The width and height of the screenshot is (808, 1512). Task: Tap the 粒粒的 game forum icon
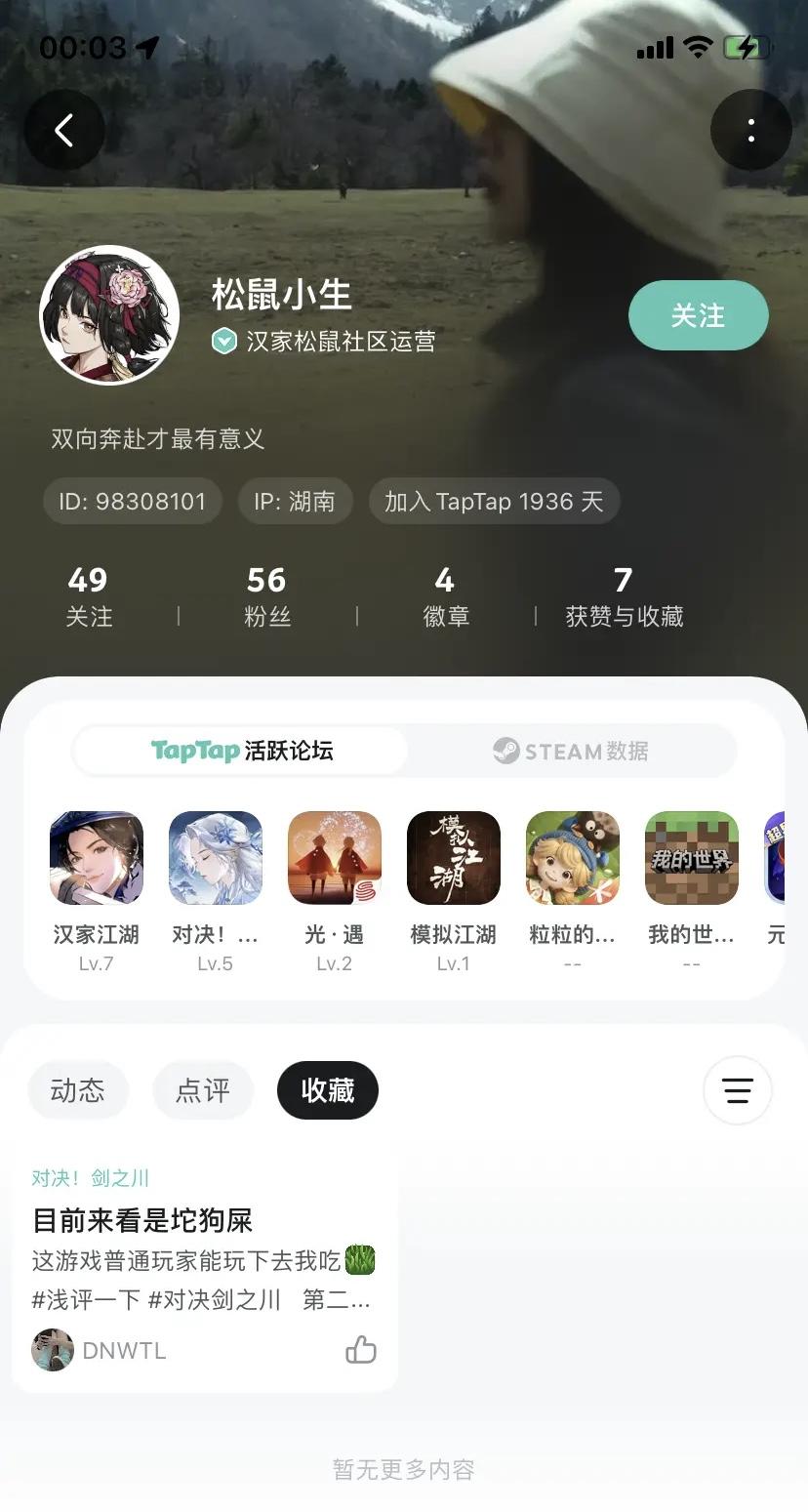[572, 857]
